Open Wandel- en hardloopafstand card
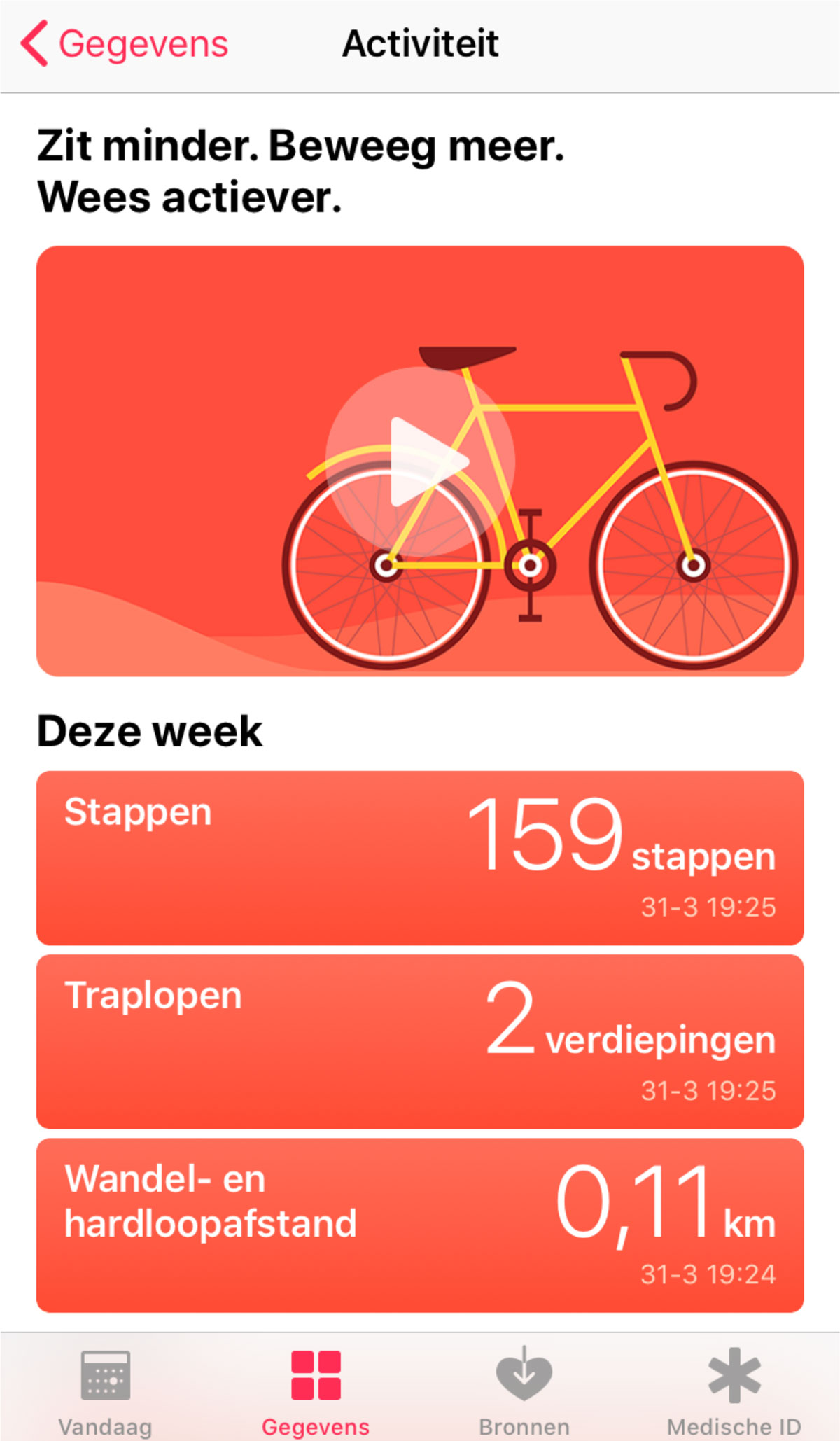The height and width of the screenshot is (1441, 840). tap(420, 1225)
